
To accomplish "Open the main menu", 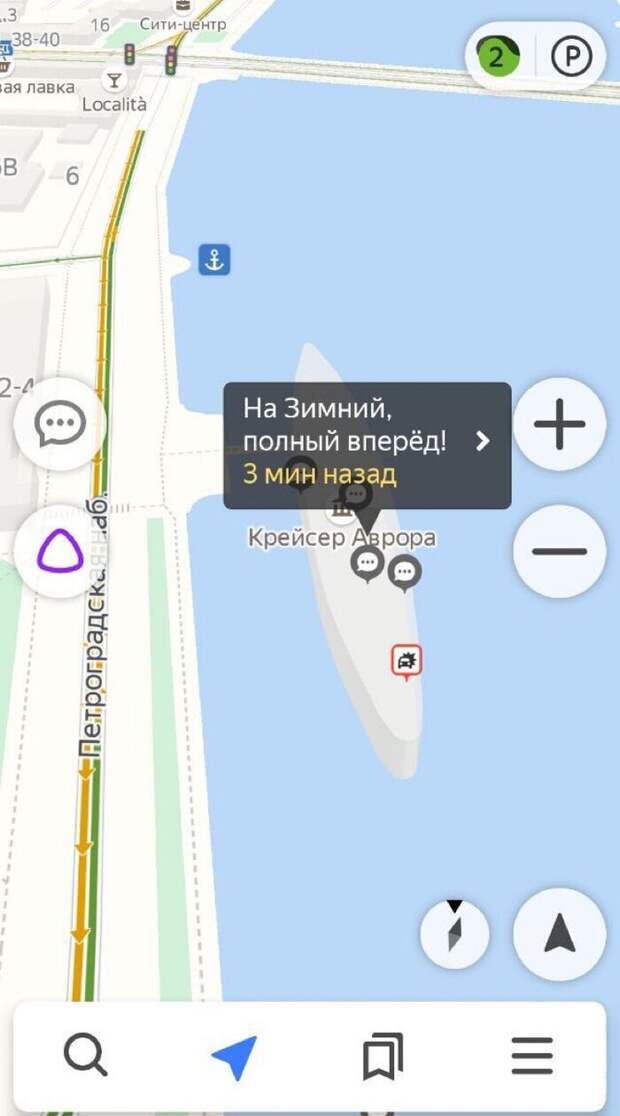I will (x=532, y=1056).
